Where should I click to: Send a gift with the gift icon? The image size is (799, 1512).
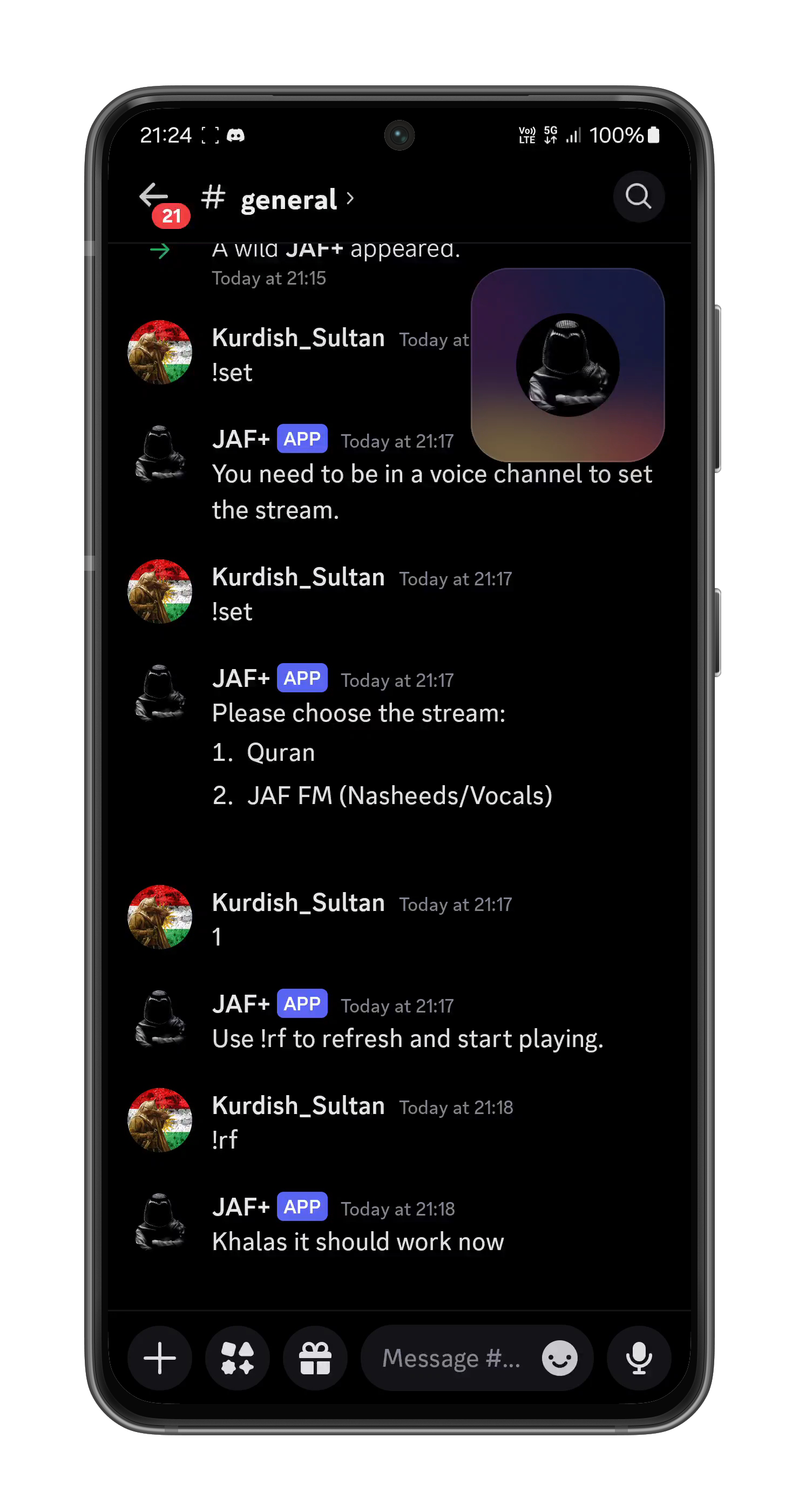point(315,1358)
